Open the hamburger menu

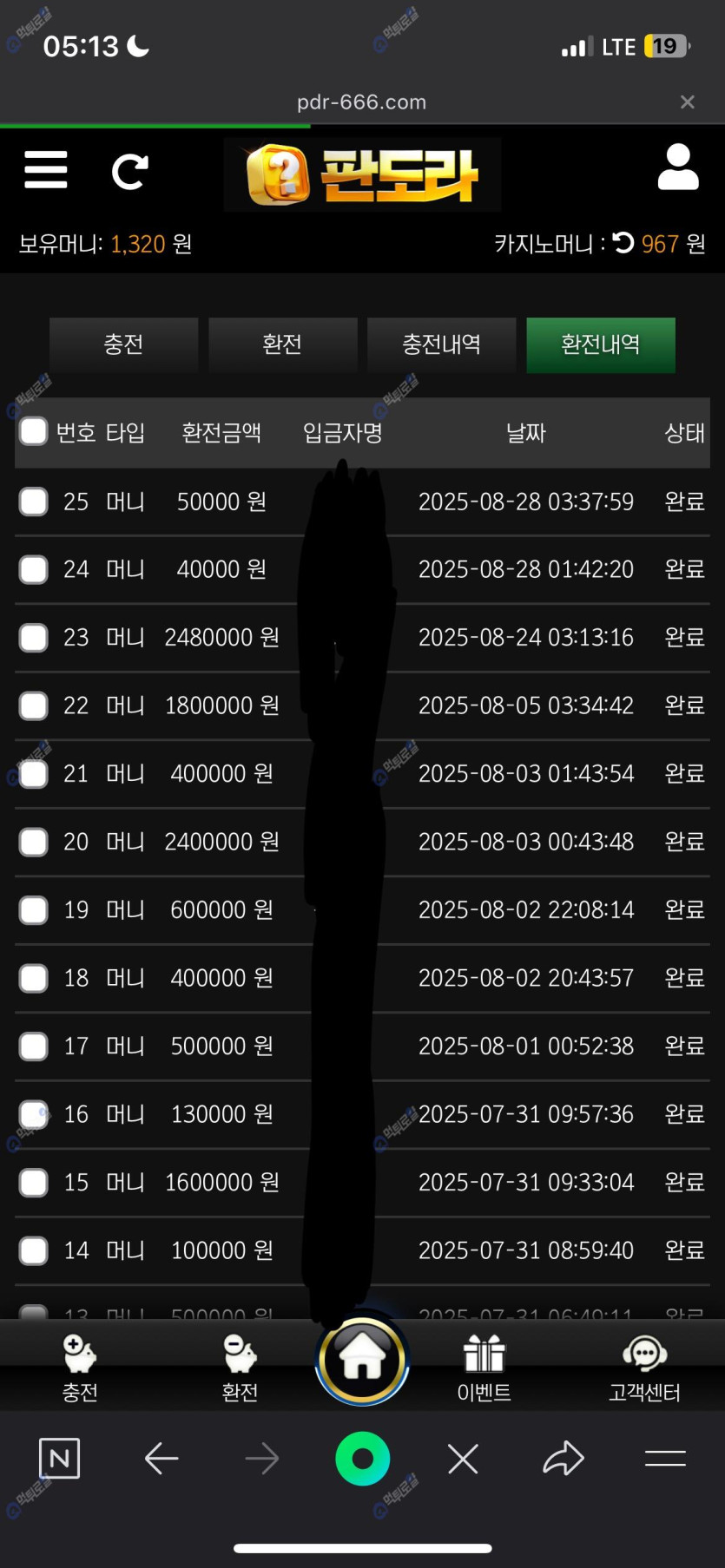pyautogui.click(x=46, y=170)
